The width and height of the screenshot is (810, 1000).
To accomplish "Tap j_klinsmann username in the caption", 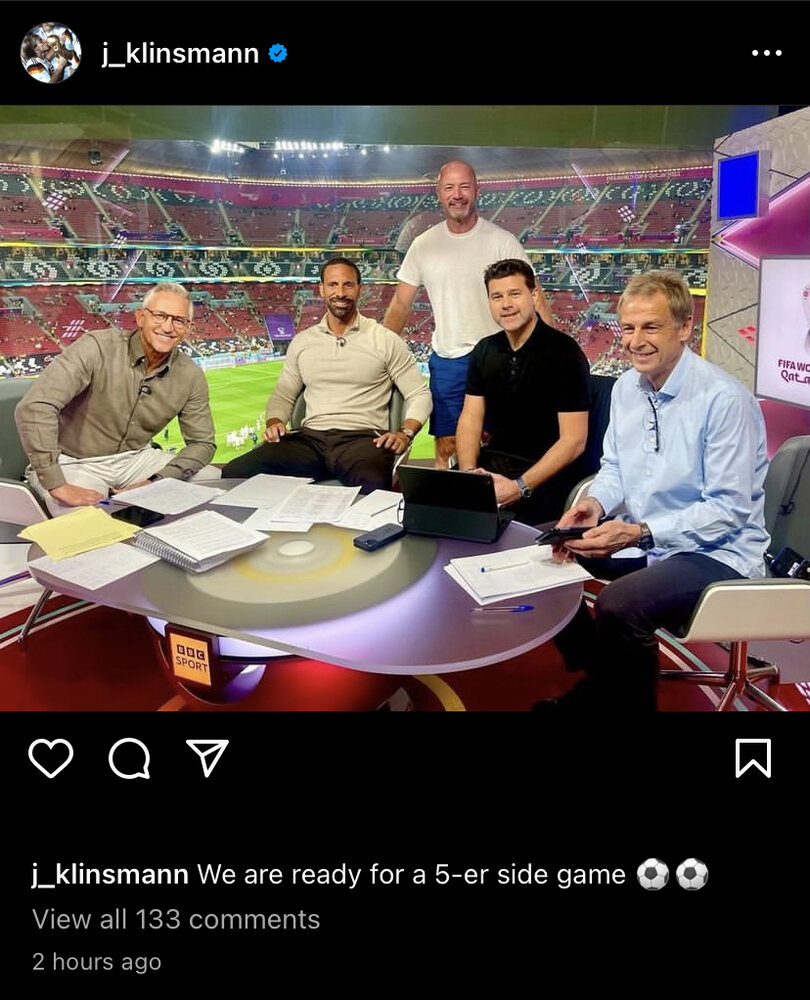I will point(110,874).
